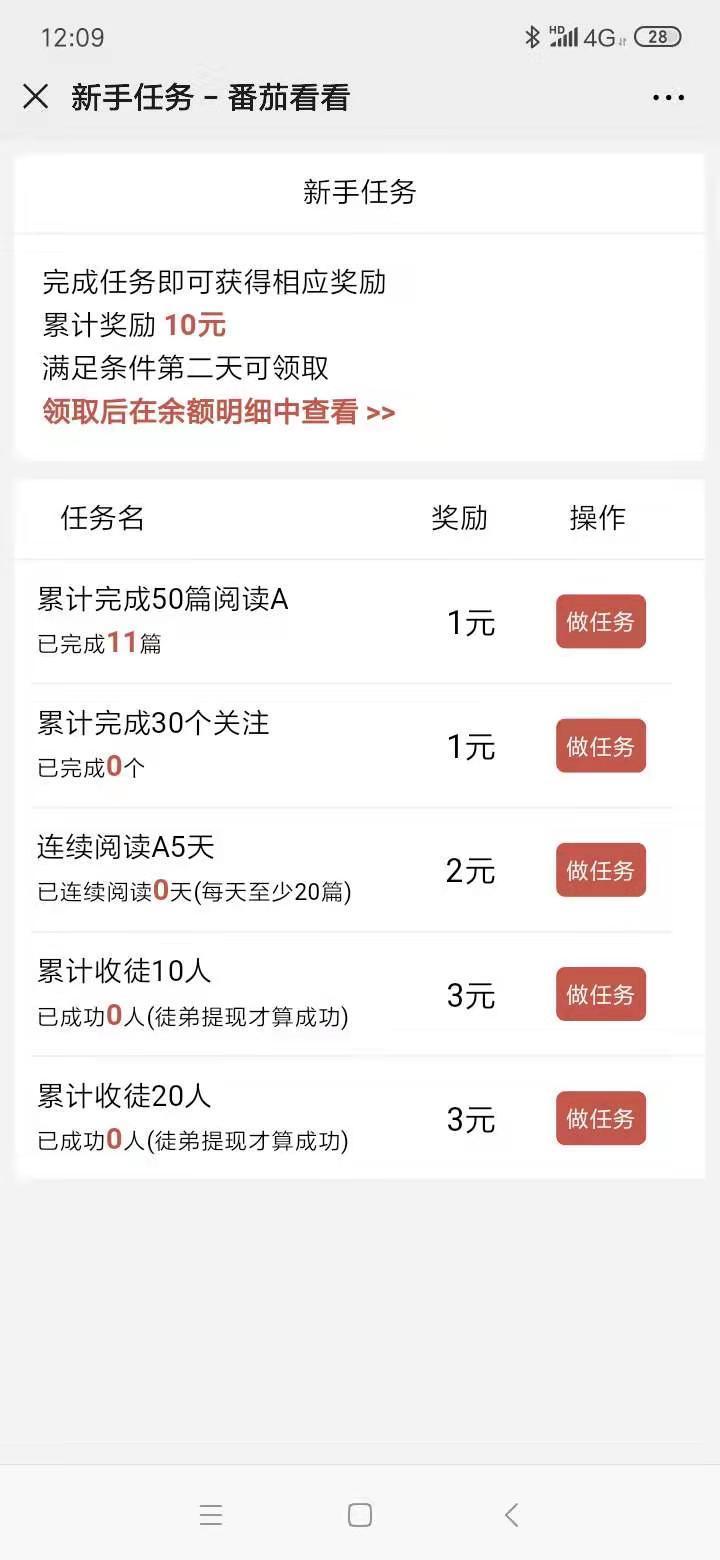The image size is (720, 1560).
Task: Tap 做任务 for 累计完成50篇阅读A
Action: point(600,621)
